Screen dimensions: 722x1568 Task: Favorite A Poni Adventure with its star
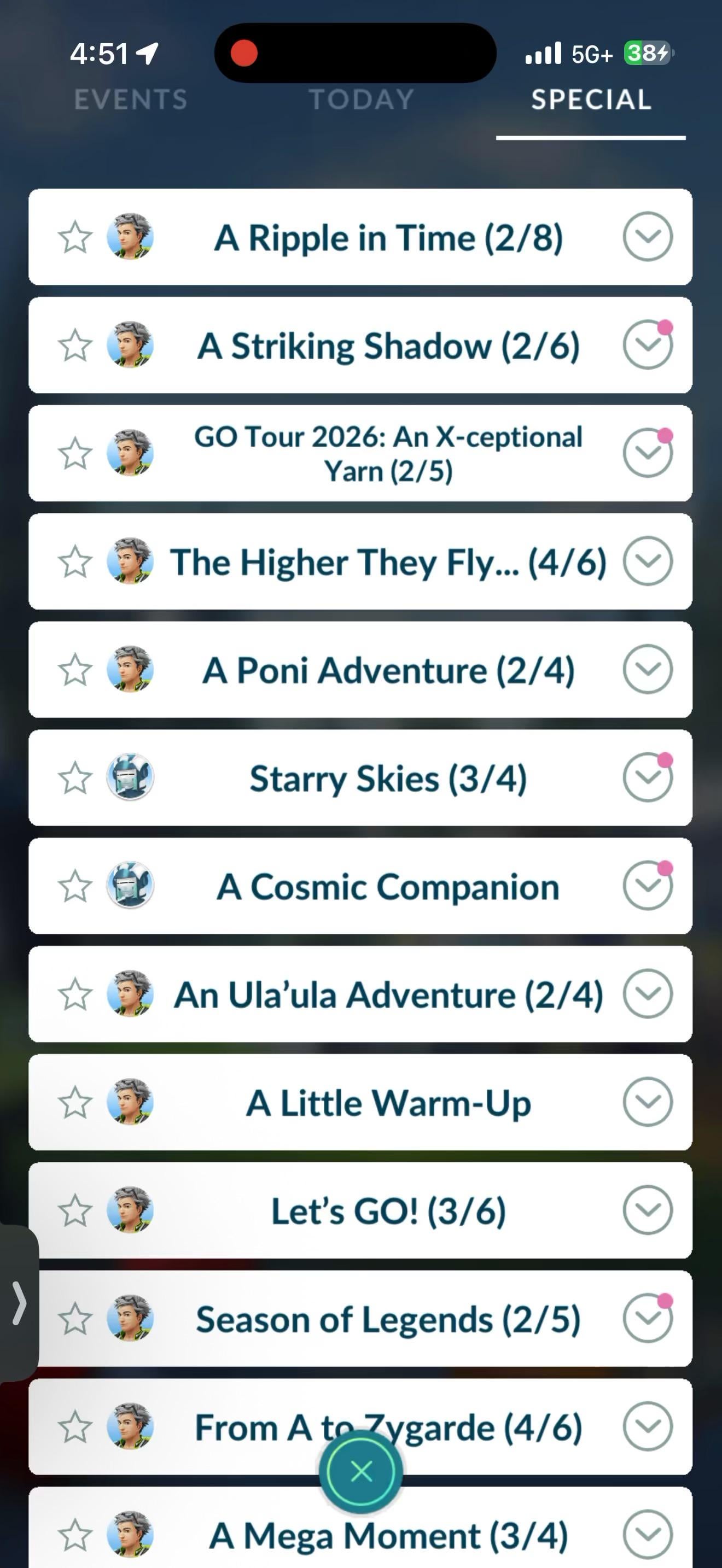75,670
